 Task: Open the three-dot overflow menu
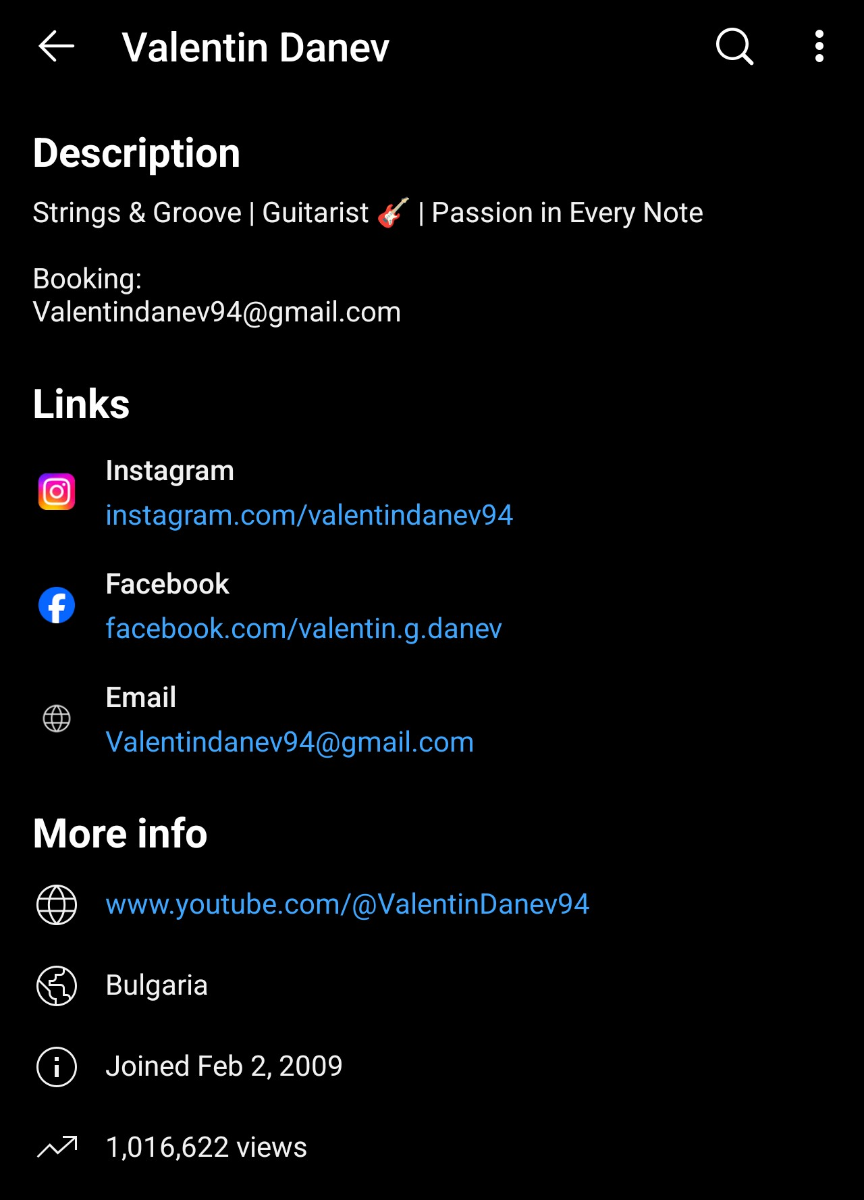click(819, 47)
